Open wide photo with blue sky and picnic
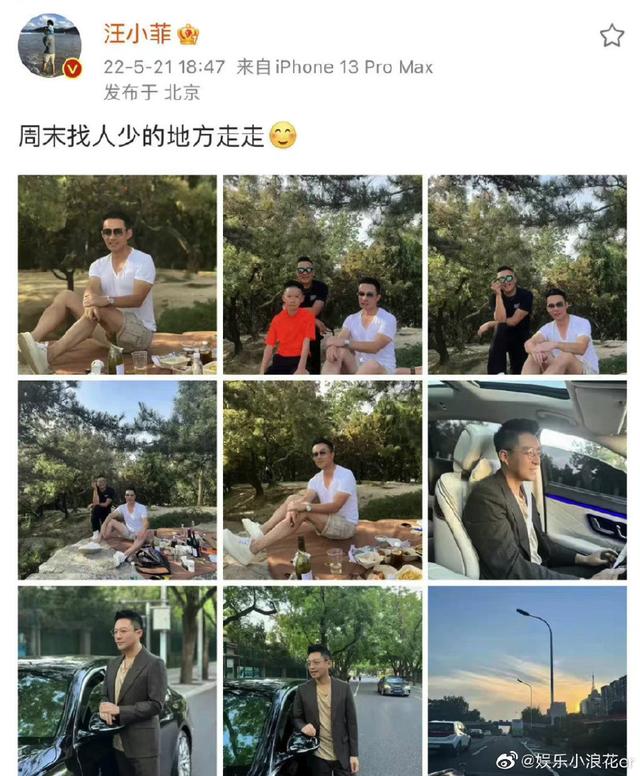 coord(117,480)
